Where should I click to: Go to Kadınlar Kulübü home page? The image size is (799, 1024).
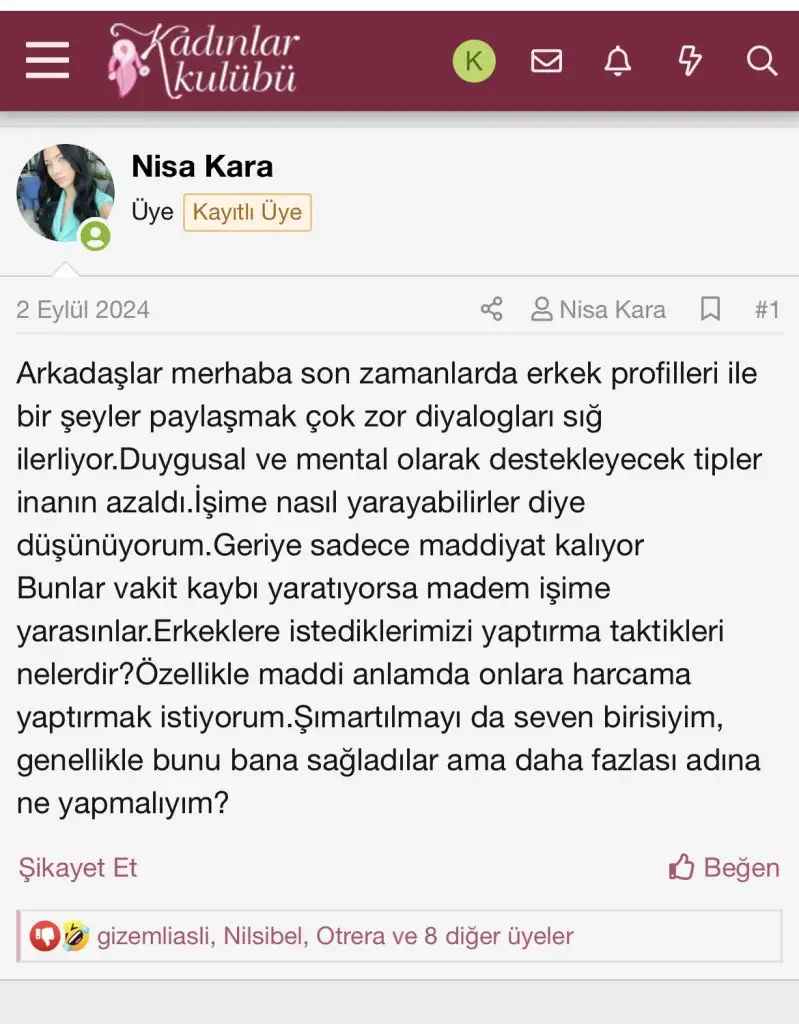(204, 61)
